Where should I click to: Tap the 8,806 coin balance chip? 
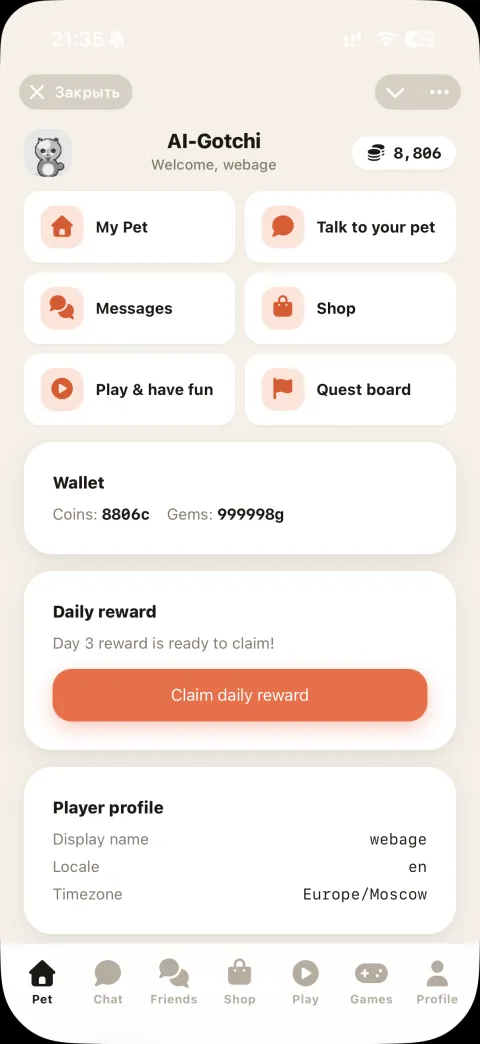[404, 153]
